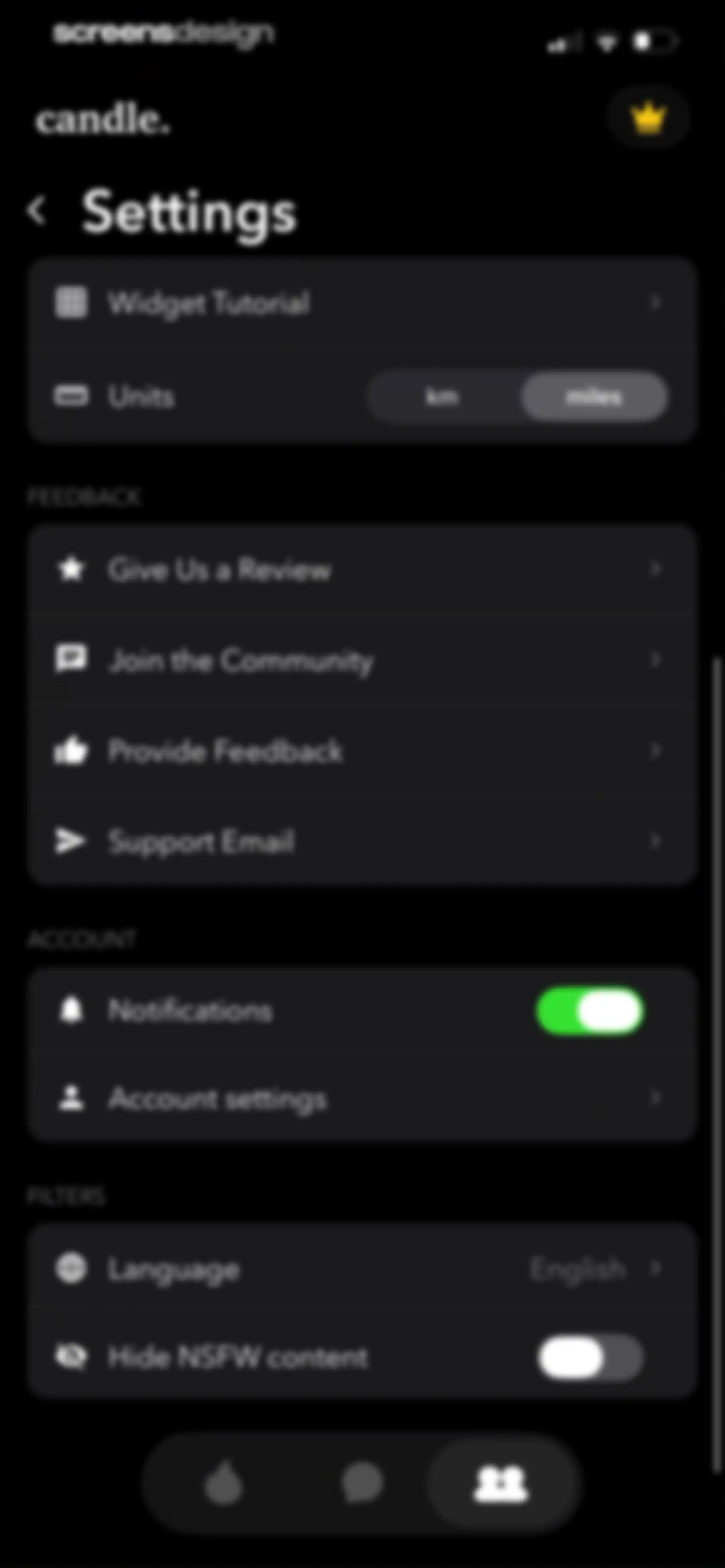Switch to the people tab
This screenshot has height=1568, width=725.
[x=501, y=1483]
